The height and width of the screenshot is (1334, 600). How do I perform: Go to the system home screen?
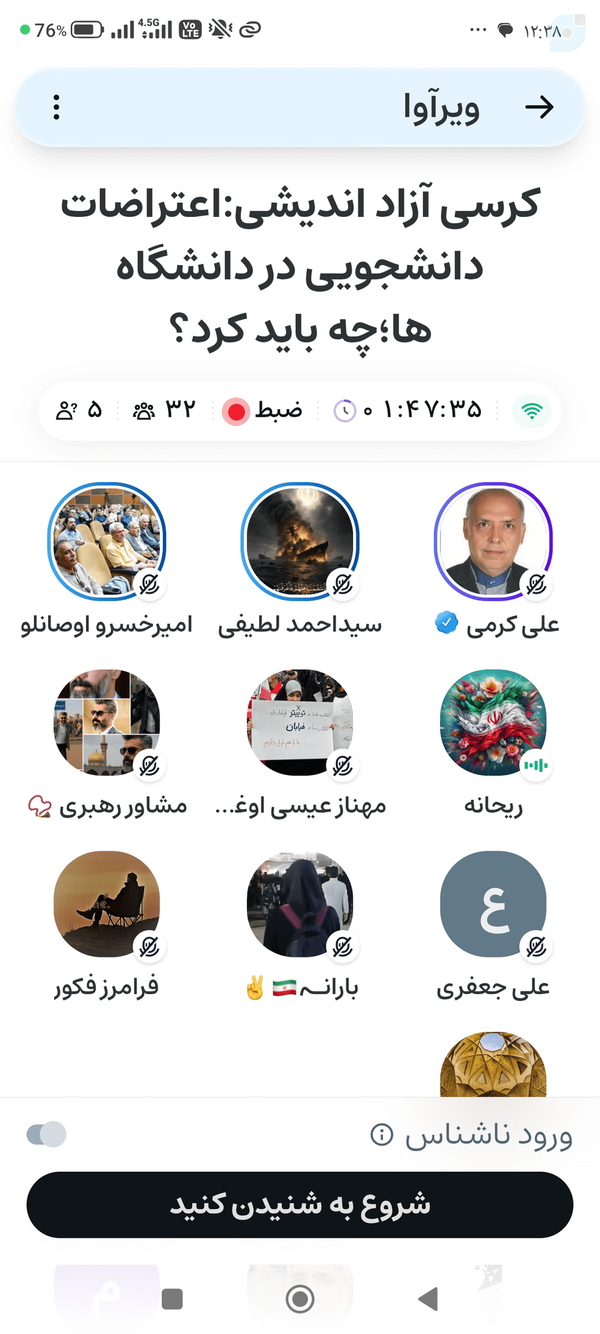click(x=300, y=1299)
